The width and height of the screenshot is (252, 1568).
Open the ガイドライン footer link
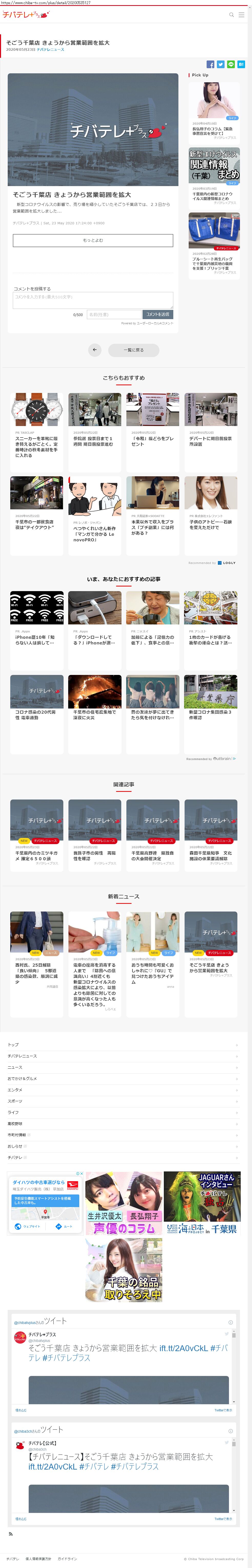tap(67, 1559)
